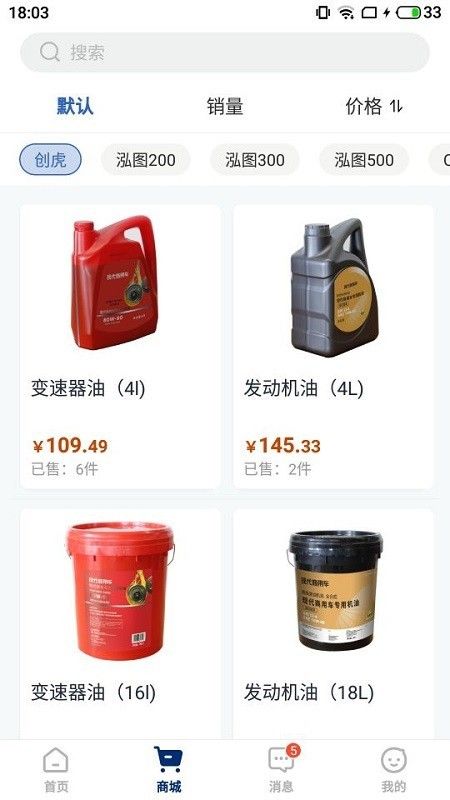This screenshot has width=450, height=800.
Task: Apply the 泓图500 filter
Action: (364, 160)
